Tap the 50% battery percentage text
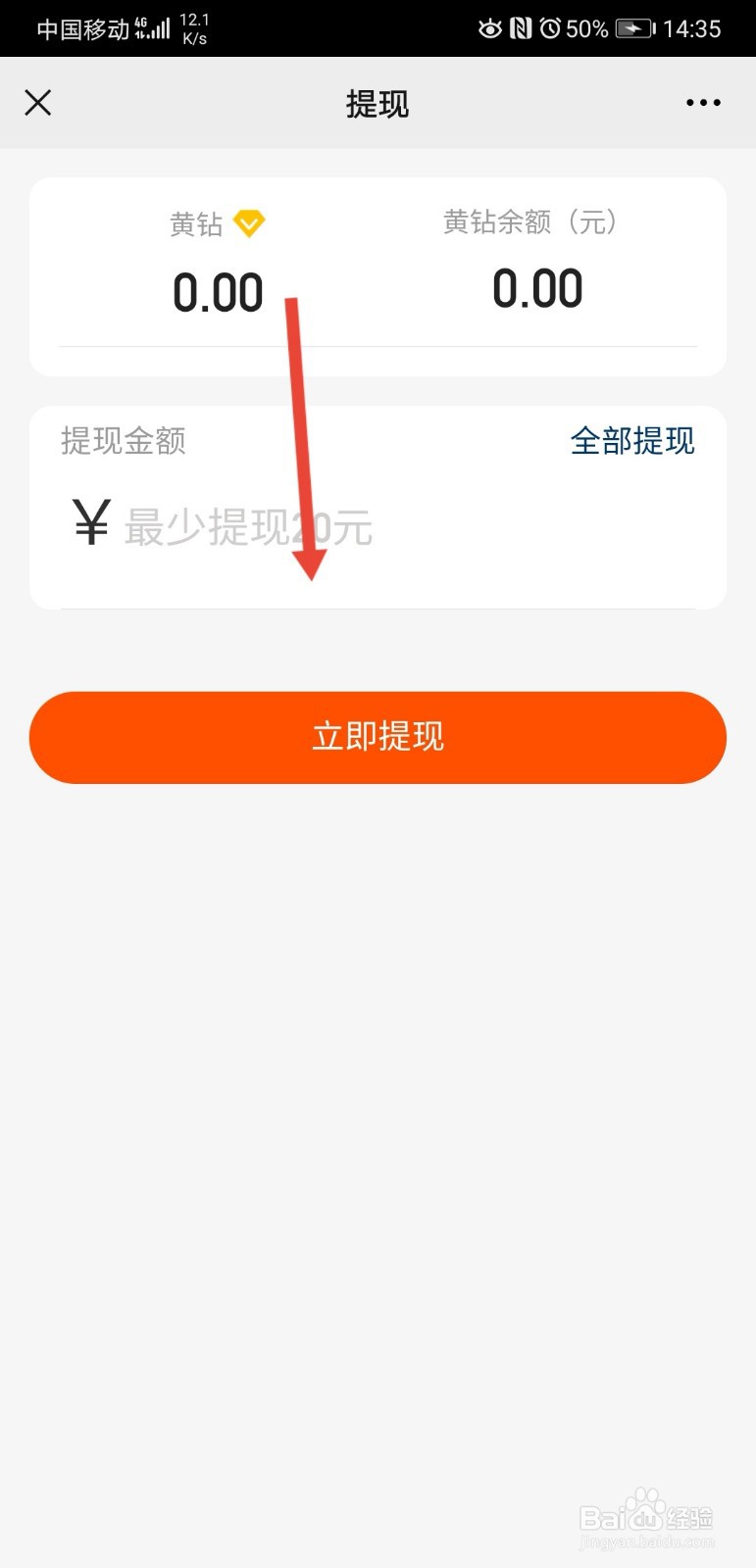756x1568 pixels. pyautogui.click(x=585, y=28)
